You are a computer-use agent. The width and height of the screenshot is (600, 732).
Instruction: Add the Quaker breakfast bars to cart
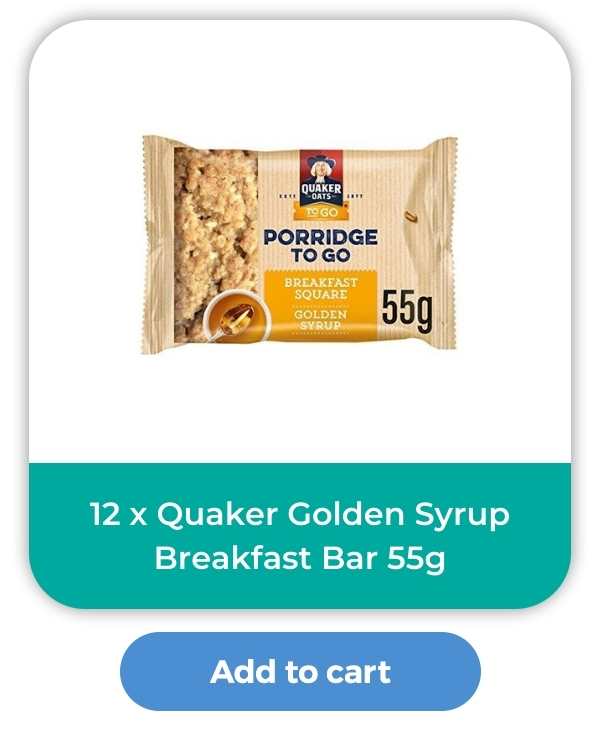pyautogui.click(x=300, y=671)
